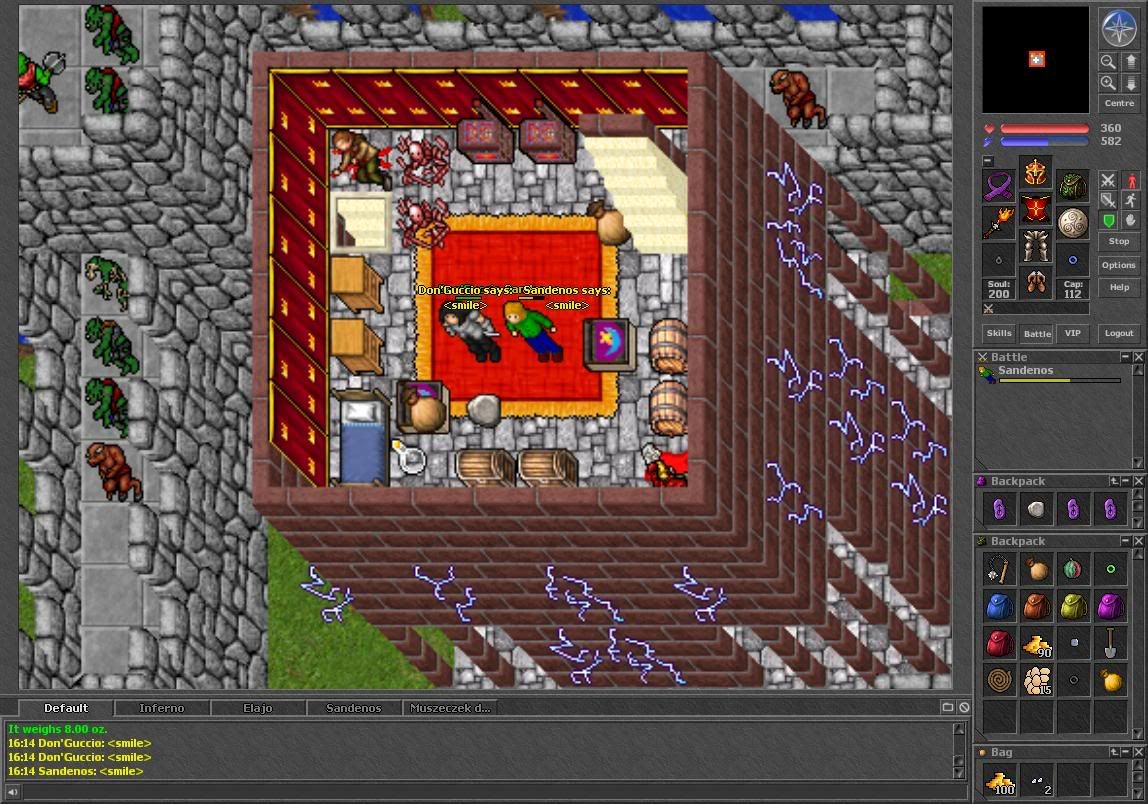Move minimap up one floor

[x=1130, y=61]
